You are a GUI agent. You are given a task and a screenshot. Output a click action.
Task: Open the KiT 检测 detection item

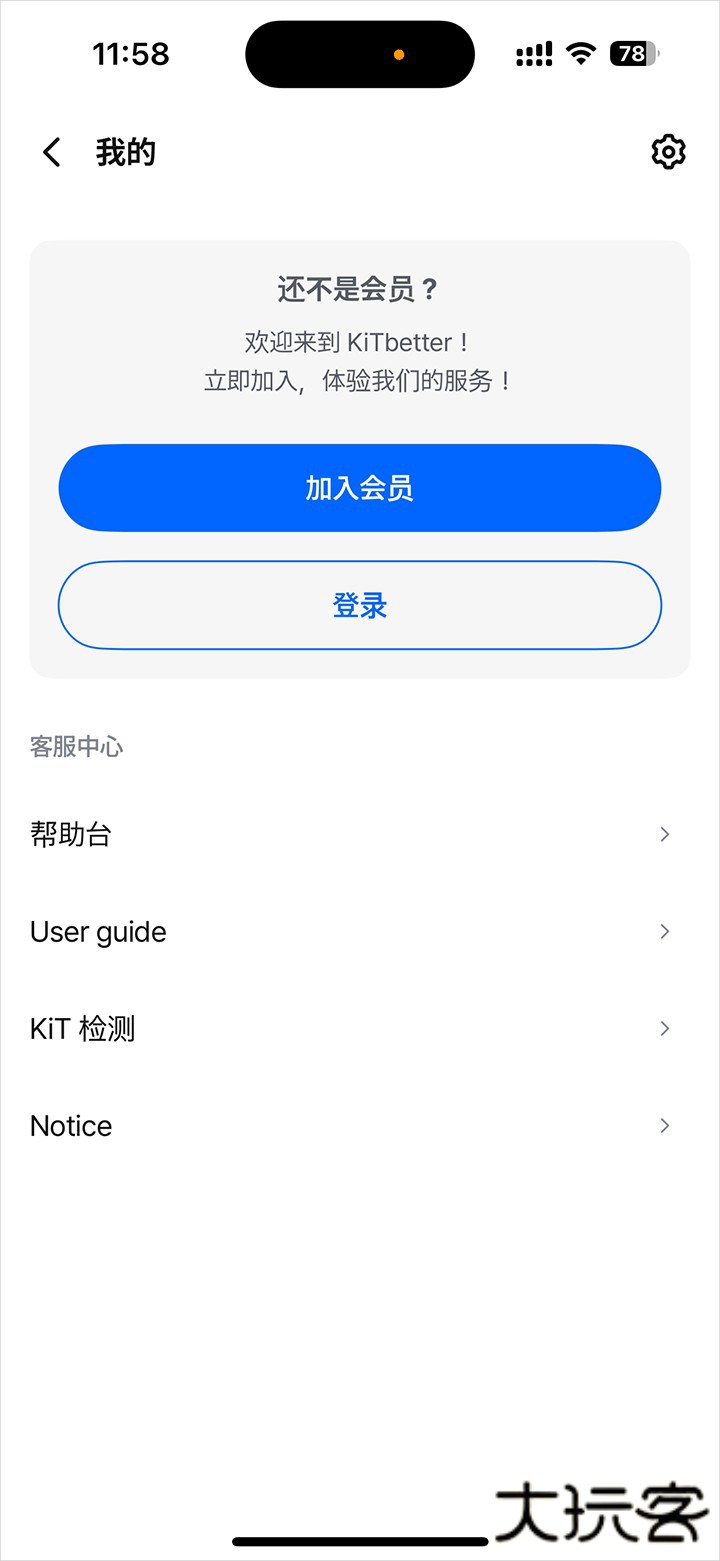click(x=360, y=1028)
